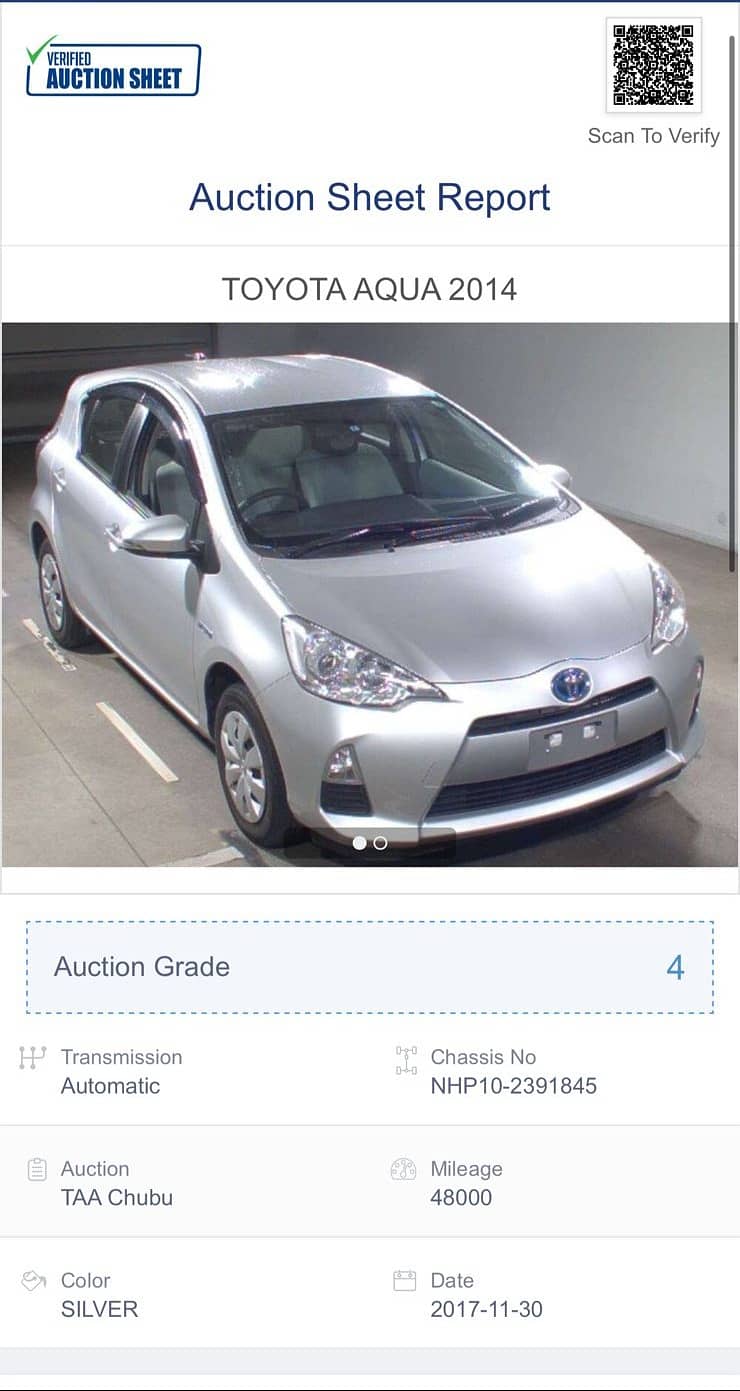
Task: Select the second carousel dot for next photo
Action: coord(380,843)
